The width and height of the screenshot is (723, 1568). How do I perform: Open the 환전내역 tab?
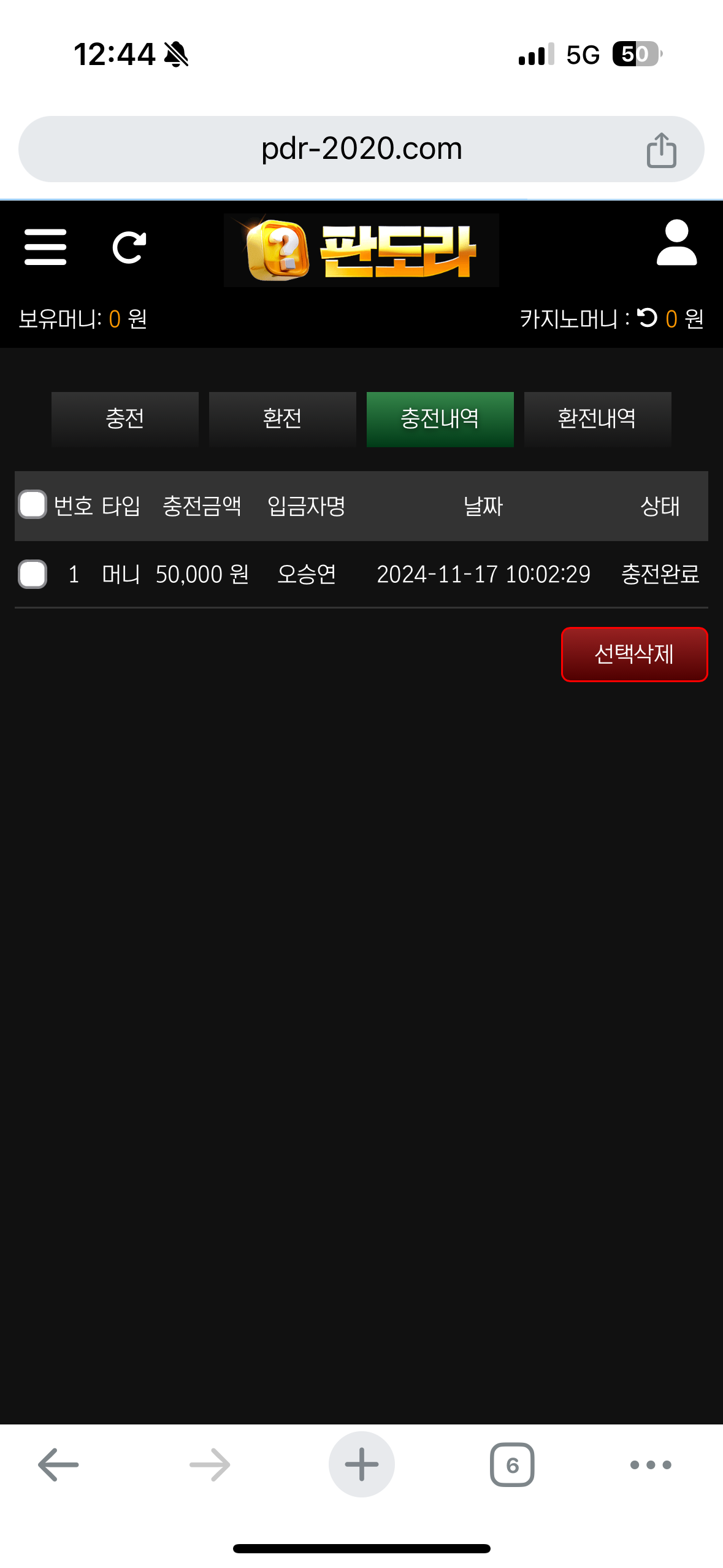[597, 419]
